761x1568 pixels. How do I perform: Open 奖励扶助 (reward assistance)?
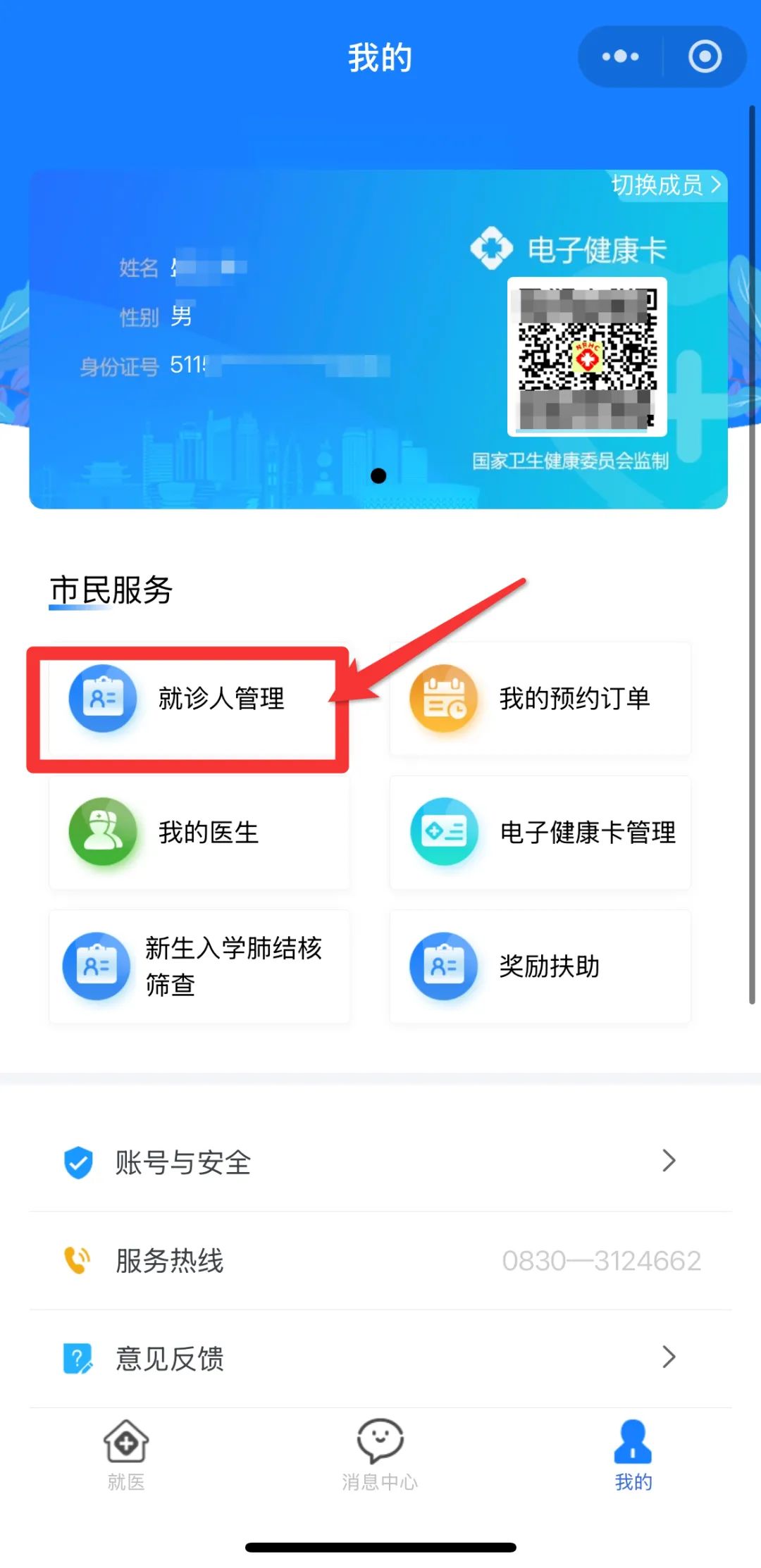coord(539,966)
